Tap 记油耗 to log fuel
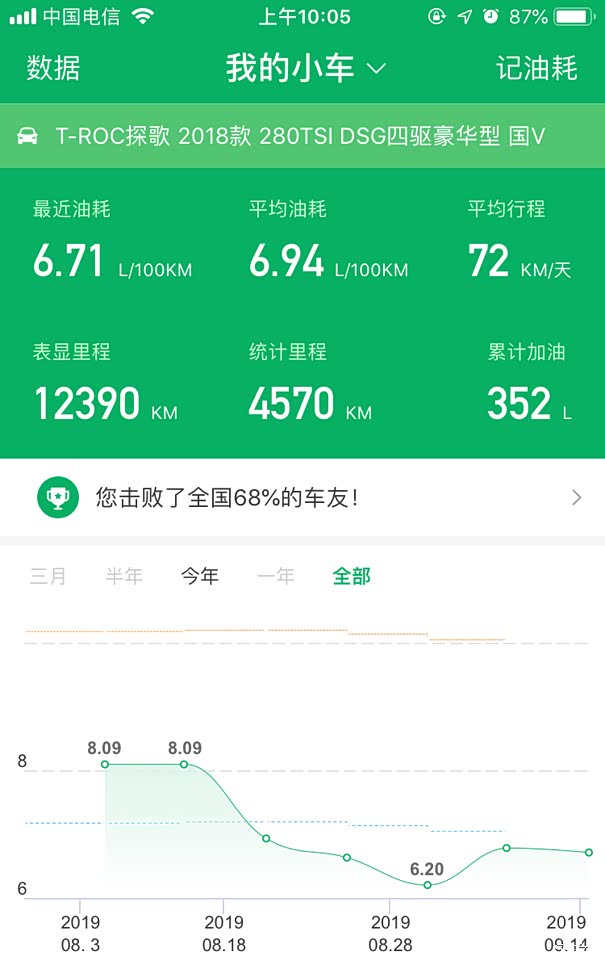The image size is (605, 960). point(537,68)
